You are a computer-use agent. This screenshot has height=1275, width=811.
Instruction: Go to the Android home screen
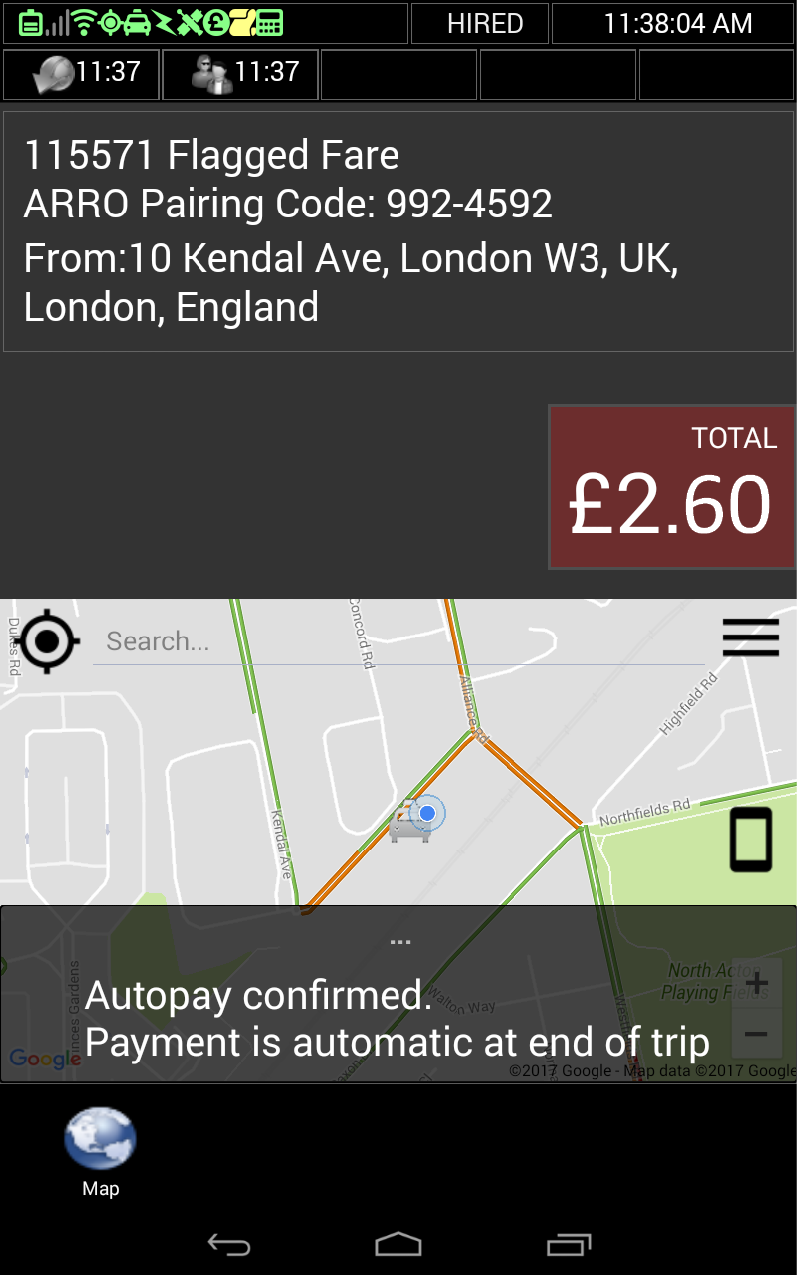point(398,1245)
